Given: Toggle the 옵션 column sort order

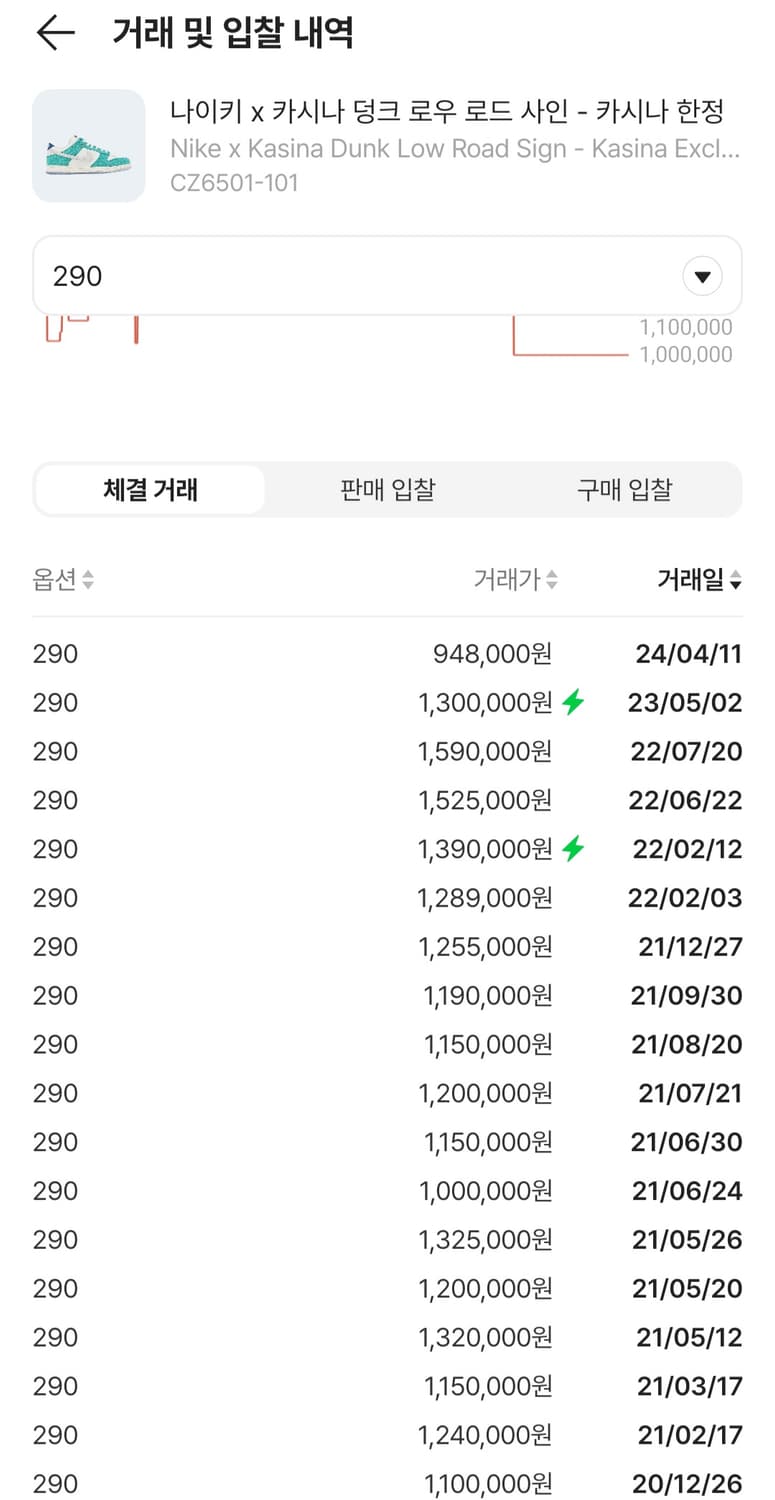Looking at the screenshot, I should coord(62,580).
